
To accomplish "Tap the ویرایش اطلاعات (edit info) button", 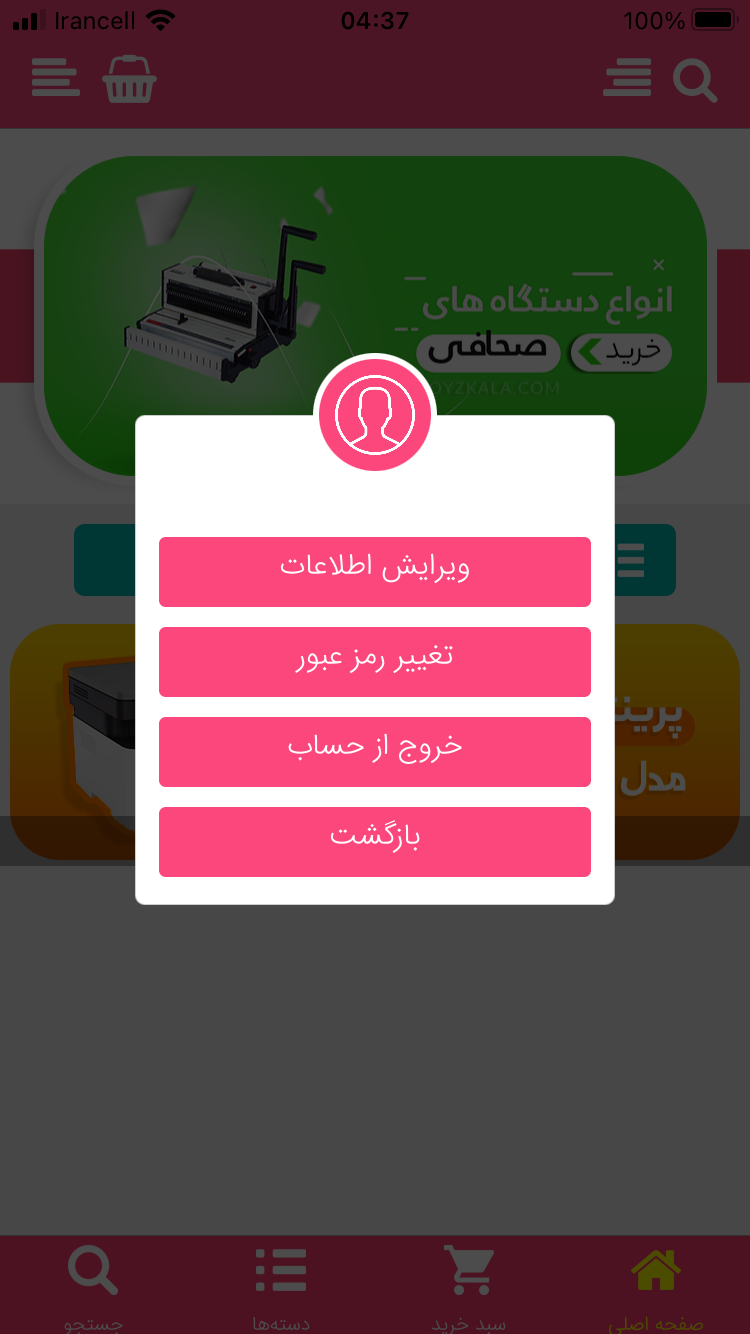I will [374, 571].
